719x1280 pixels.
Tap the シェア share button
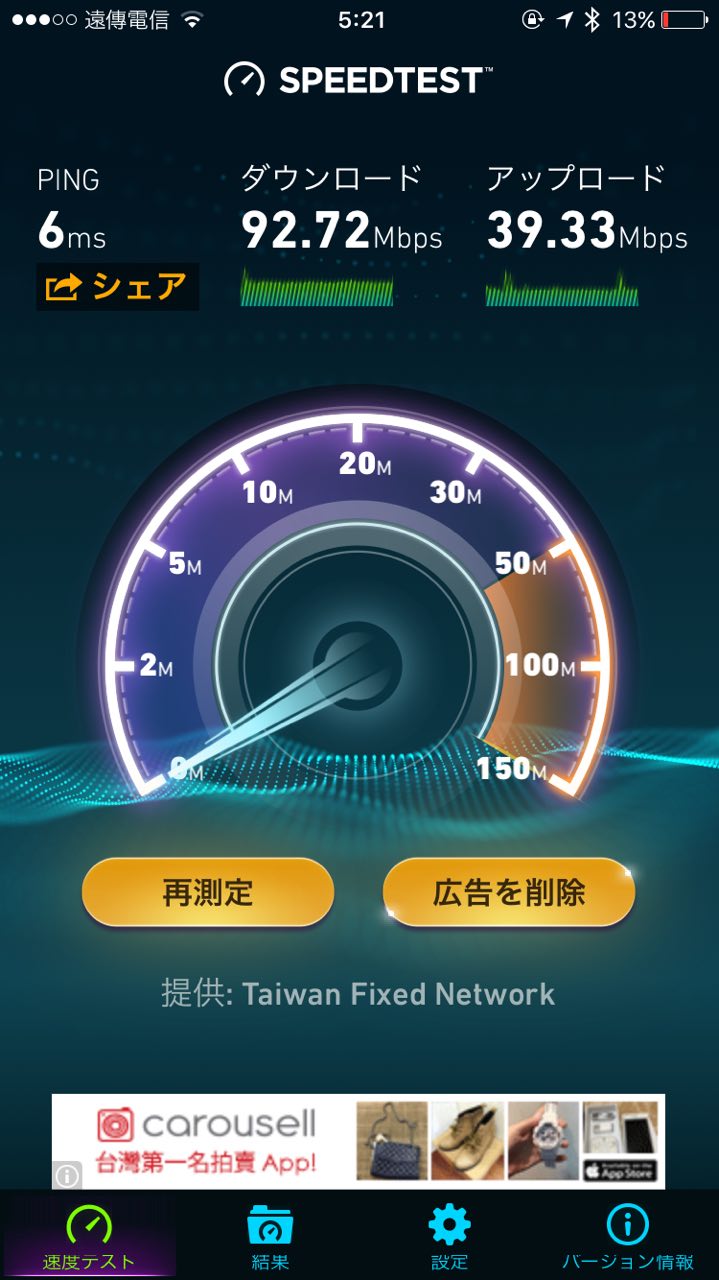[x=117, y=287]
